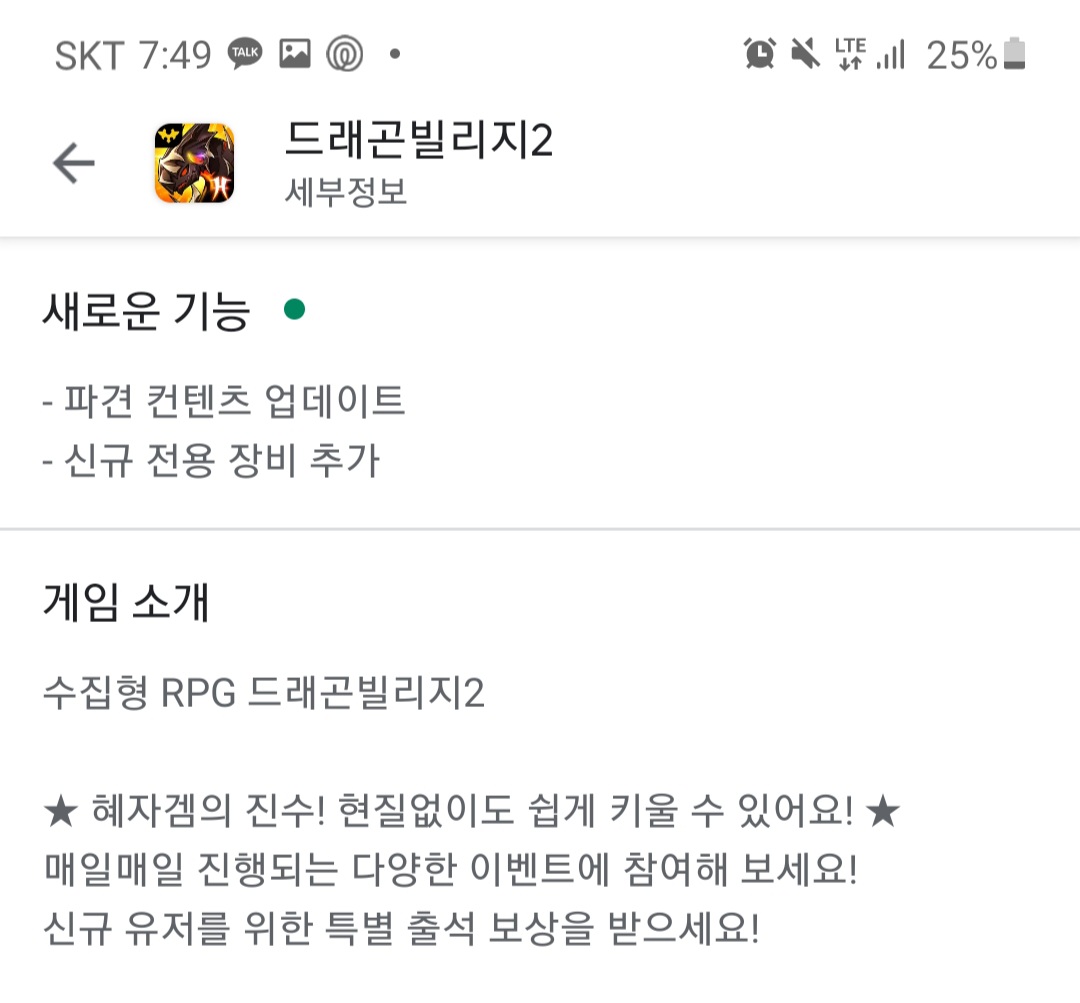Go back from 드래곤빌리지2 details page
The height and width of the screenshot is (1003, 1080).
[73, 163]
